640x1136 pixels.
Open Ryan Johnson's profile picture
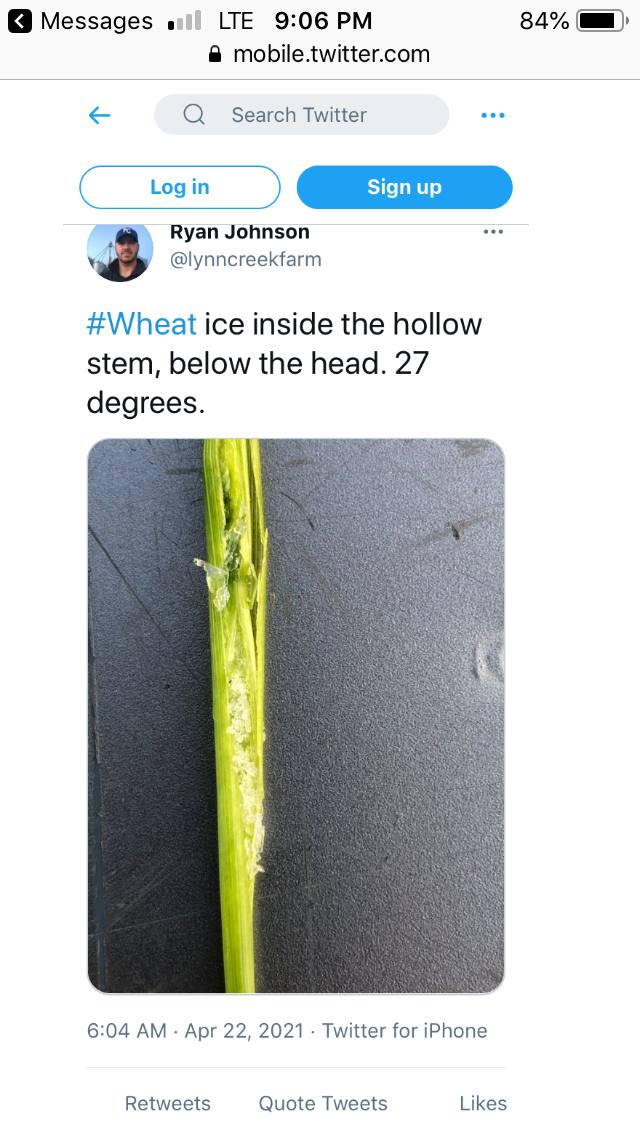click(x=120, y=253)
